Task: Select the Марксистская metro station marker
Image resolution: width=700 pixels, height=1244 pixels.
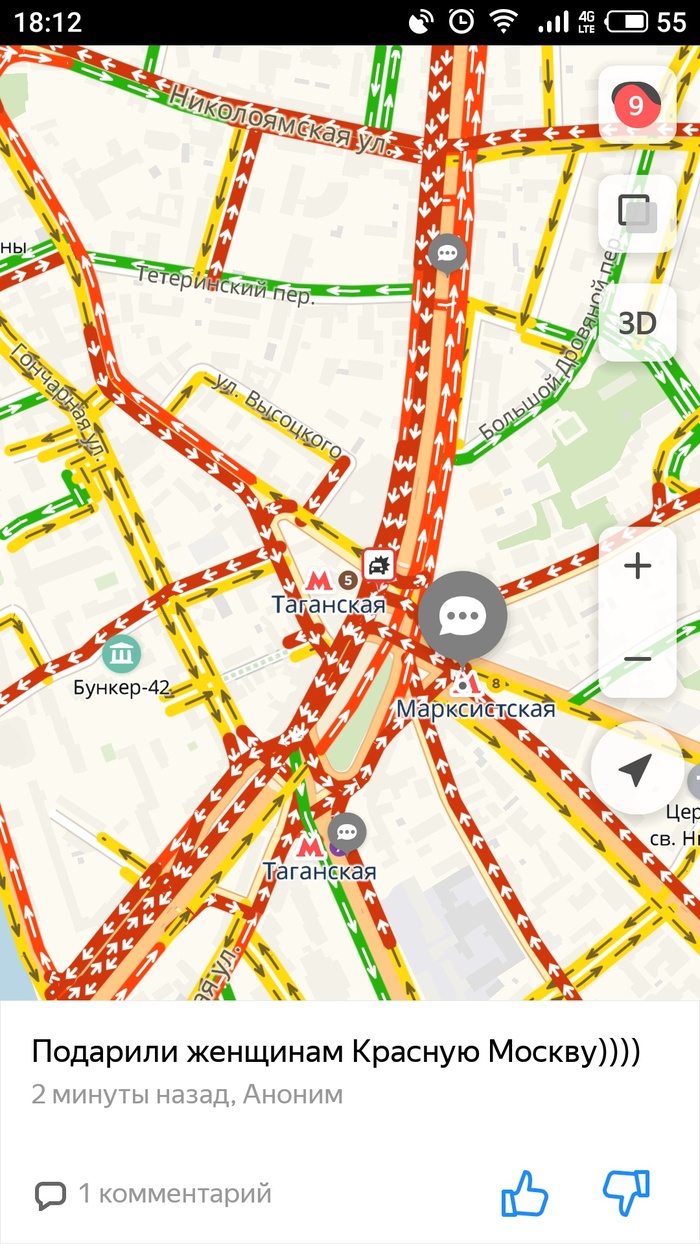Action: click(463, 685)
